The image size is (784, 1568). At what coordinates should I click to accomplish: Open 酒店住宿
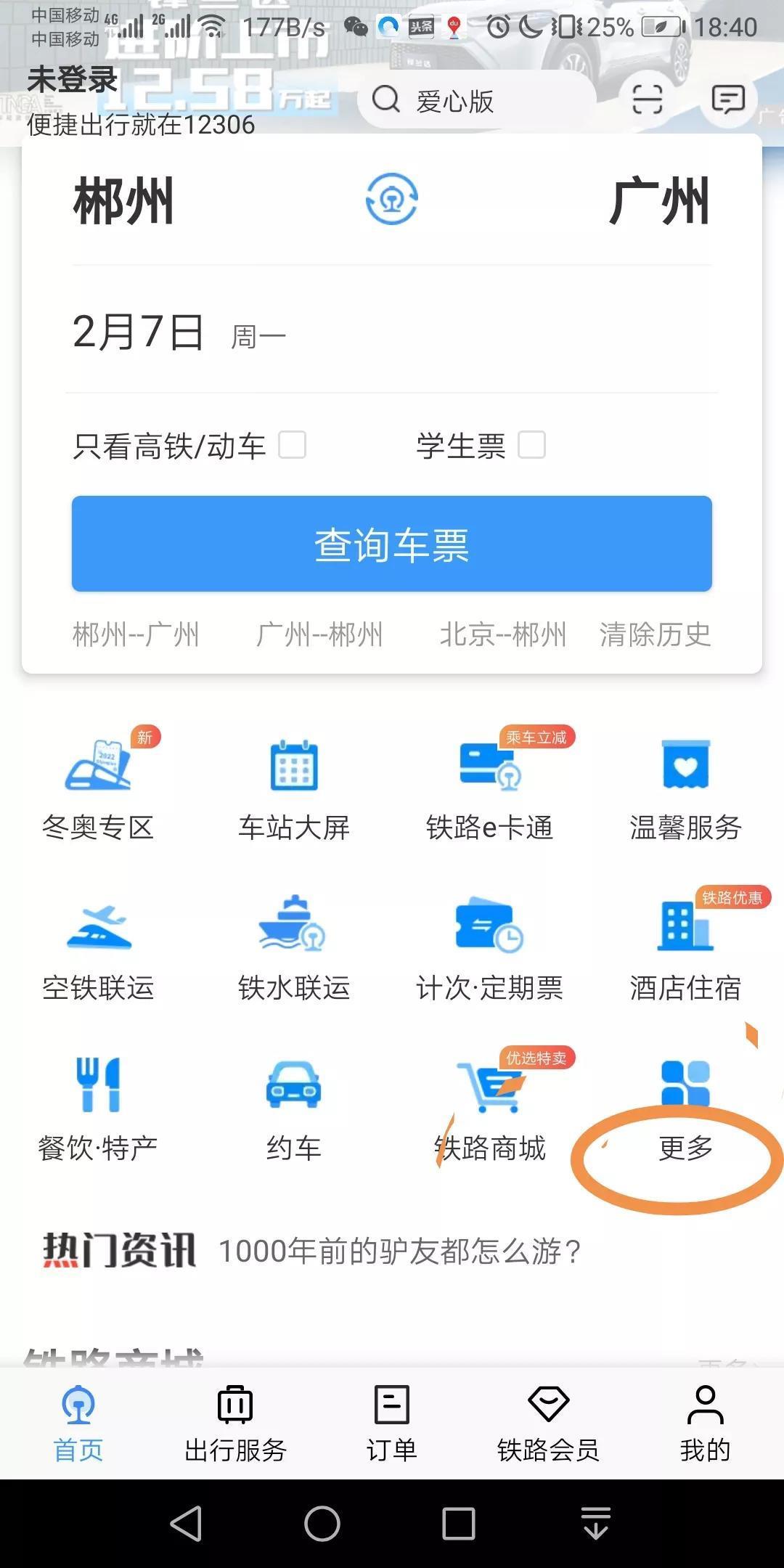(x=686, y=947)
